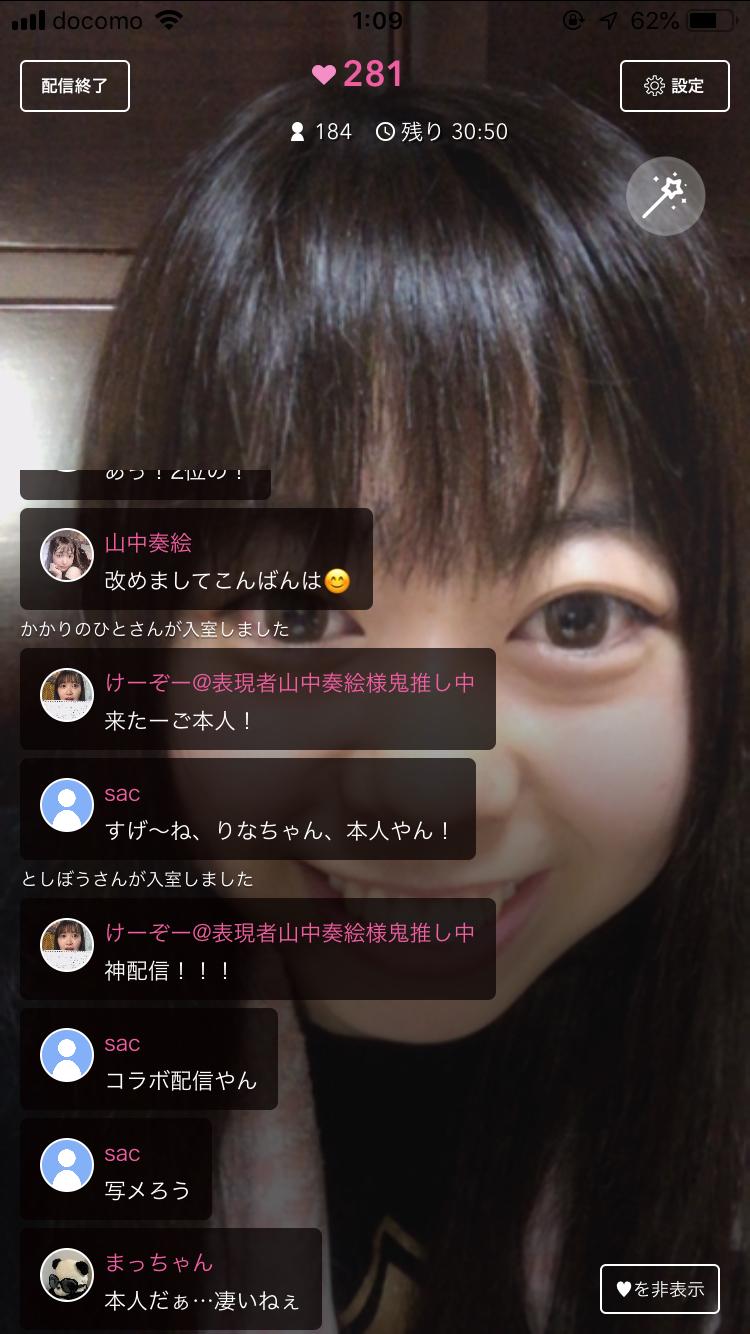Tap the 配信終了 button to end stream
This screenshot has height=1334, width=750.
(75, 86)
